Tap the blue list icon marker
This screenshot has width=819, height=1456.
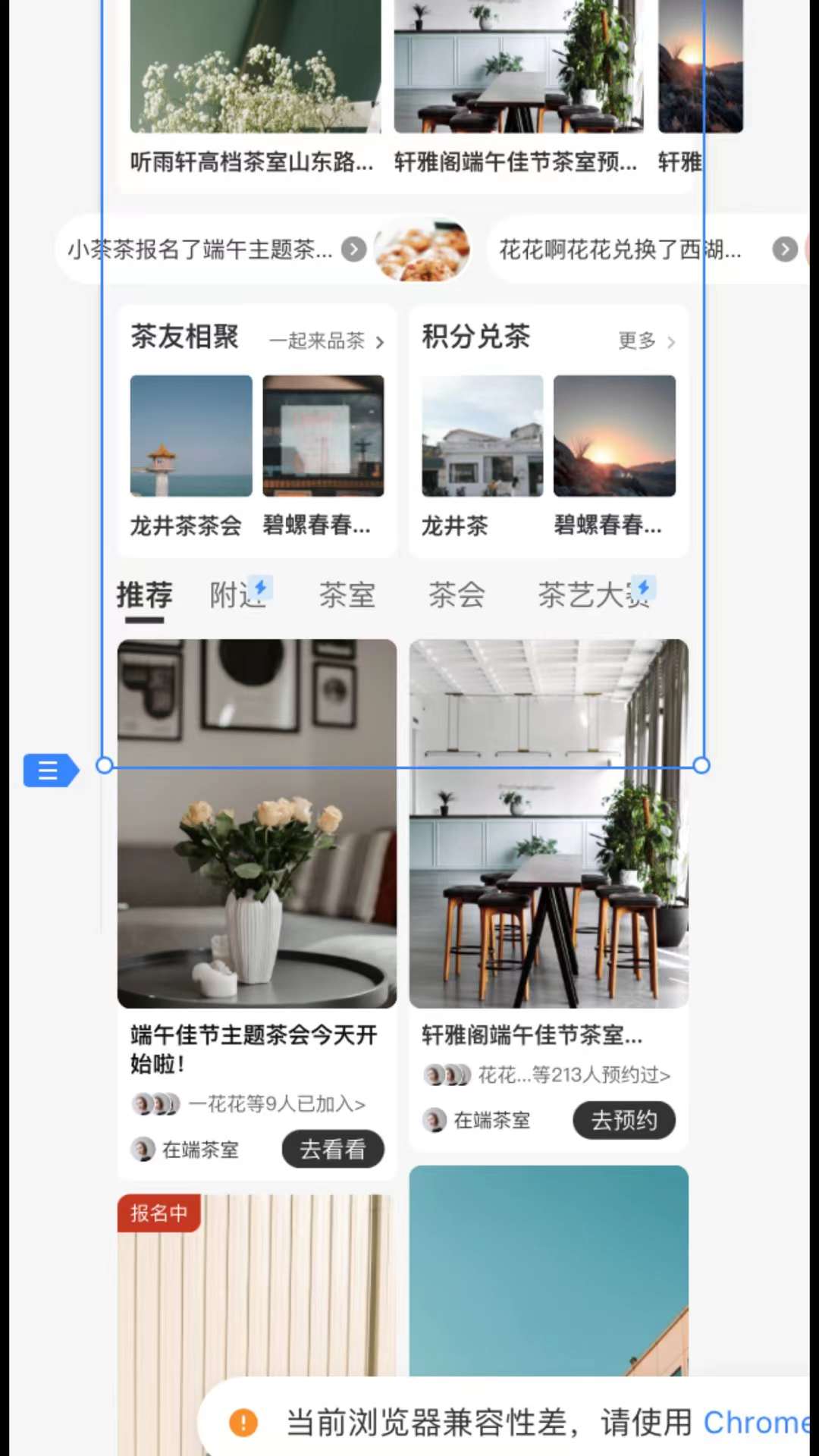(x=49, y=770)
